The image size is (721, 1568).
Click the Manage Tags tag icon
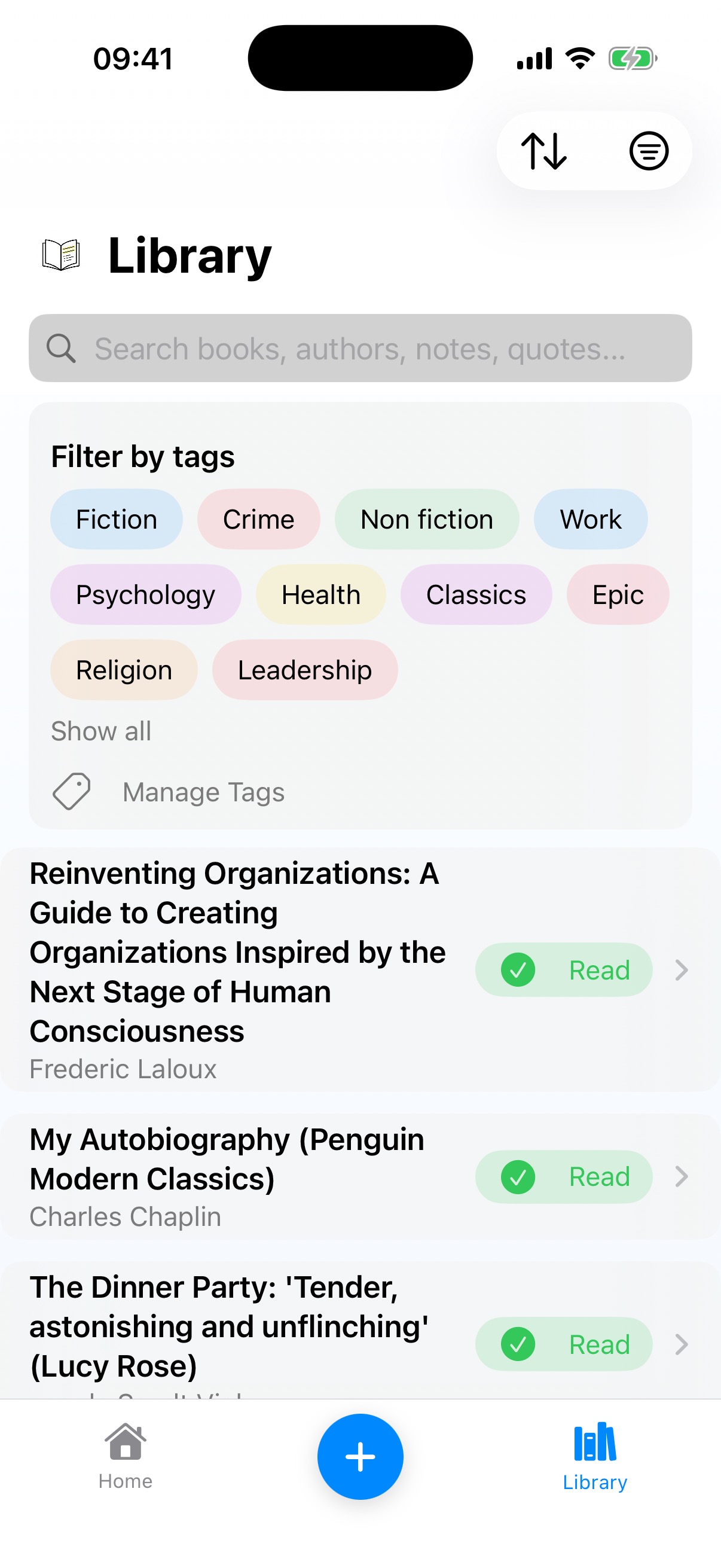click(71, 791)
